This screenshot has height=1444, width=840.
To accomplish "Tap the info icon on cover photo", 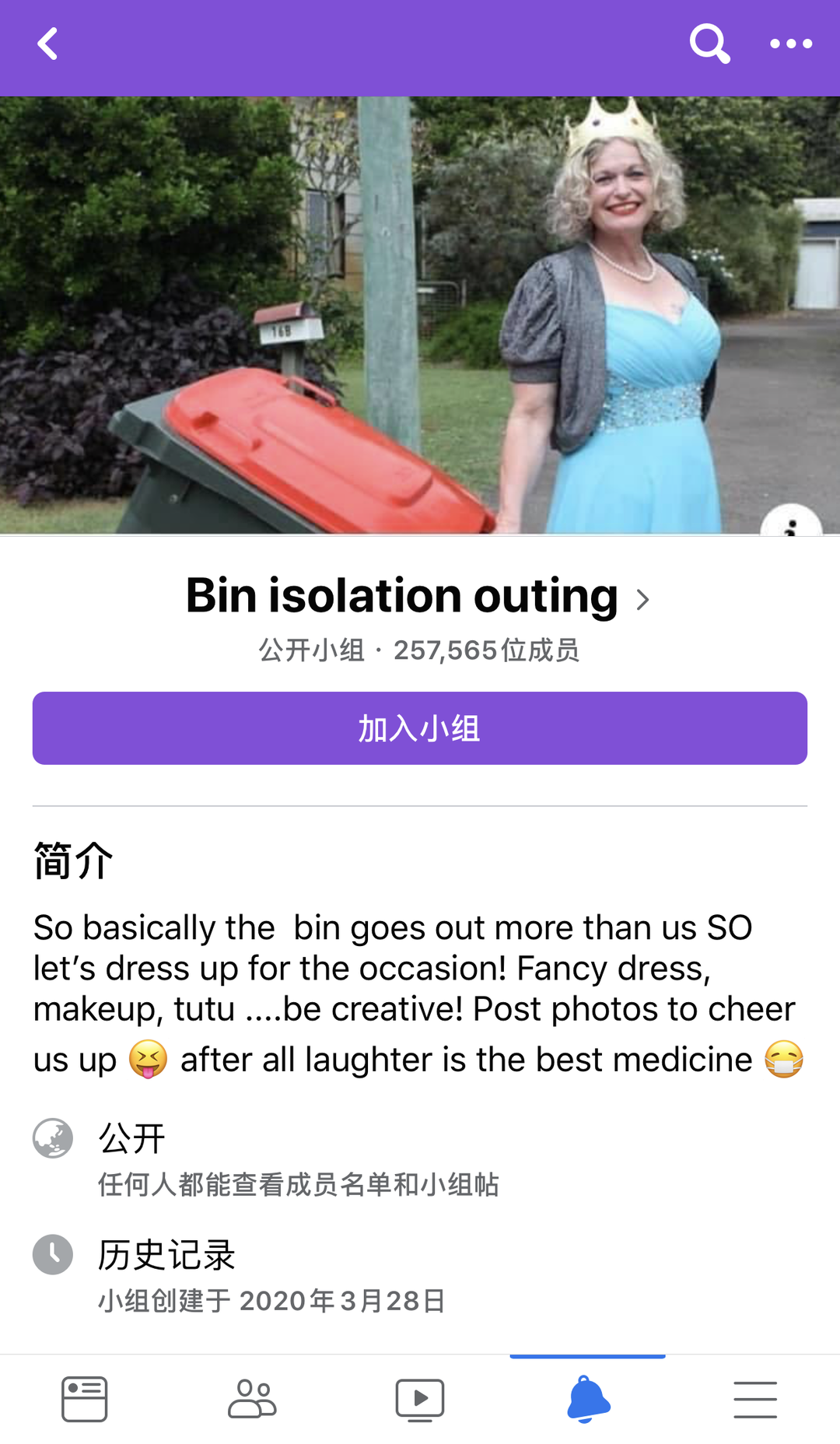I will (791, 523).
